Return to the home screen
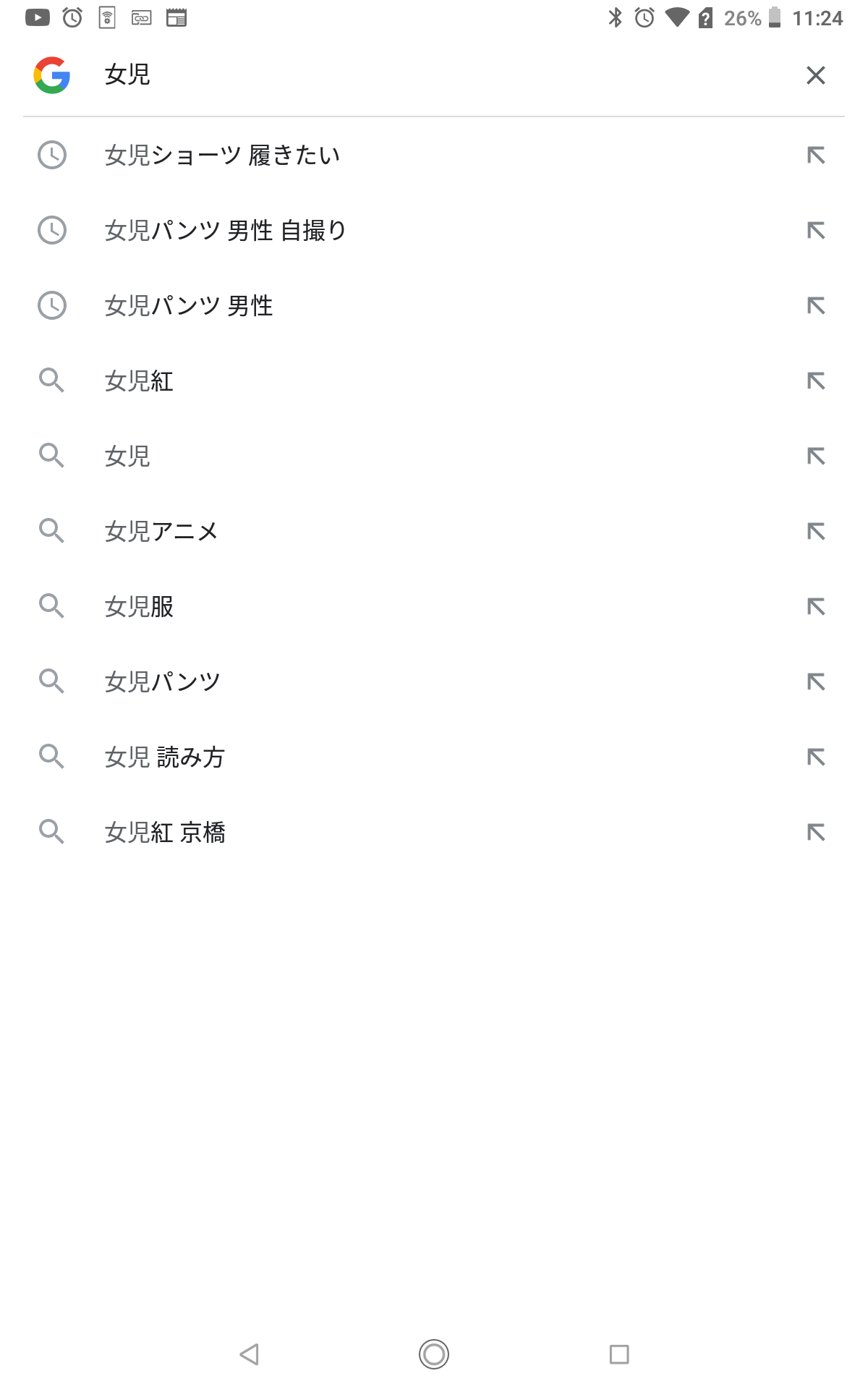The height and width of the screenshot is (1389, 868). (x=434, y=1354)
